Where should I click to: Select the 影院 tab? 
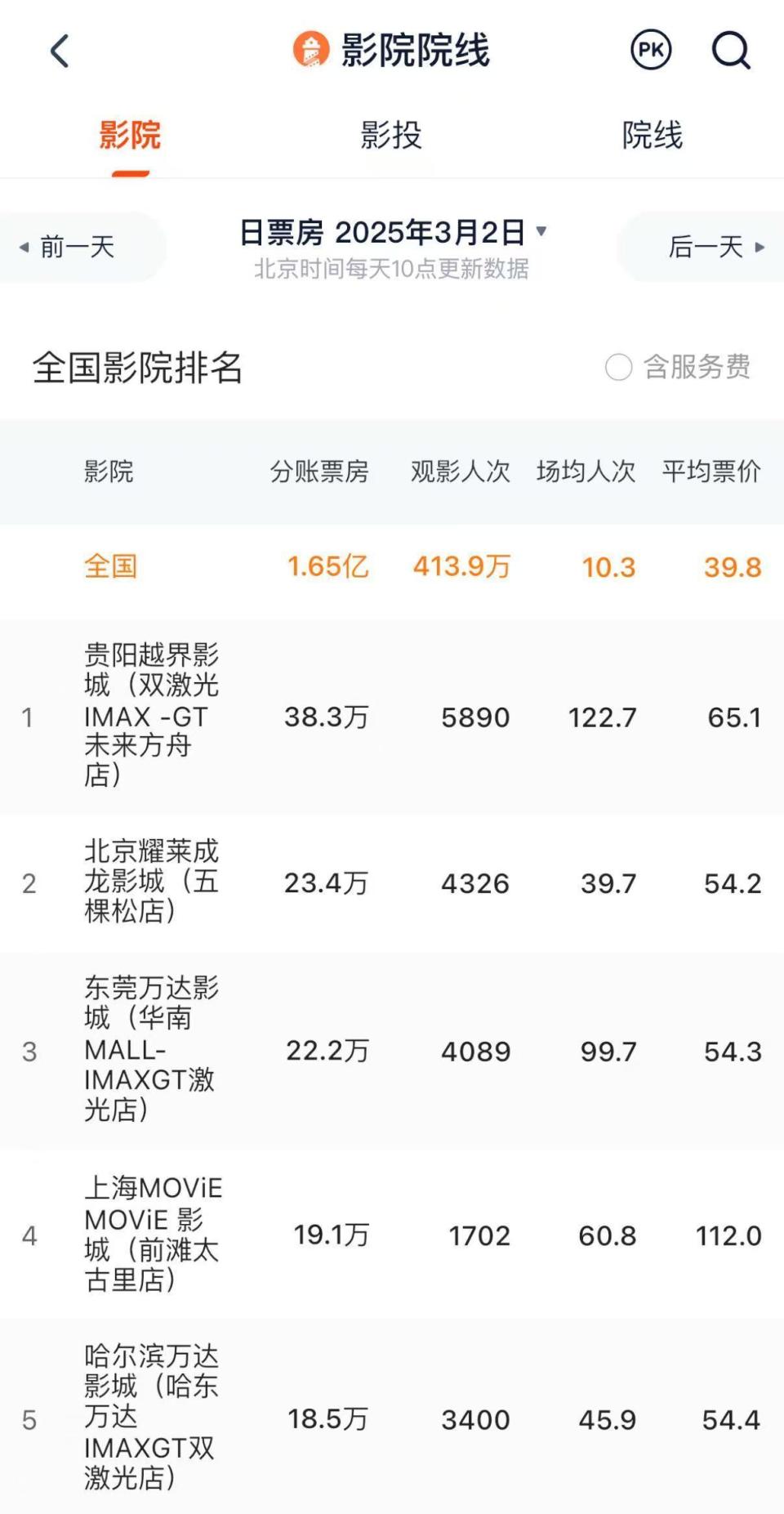130,136
